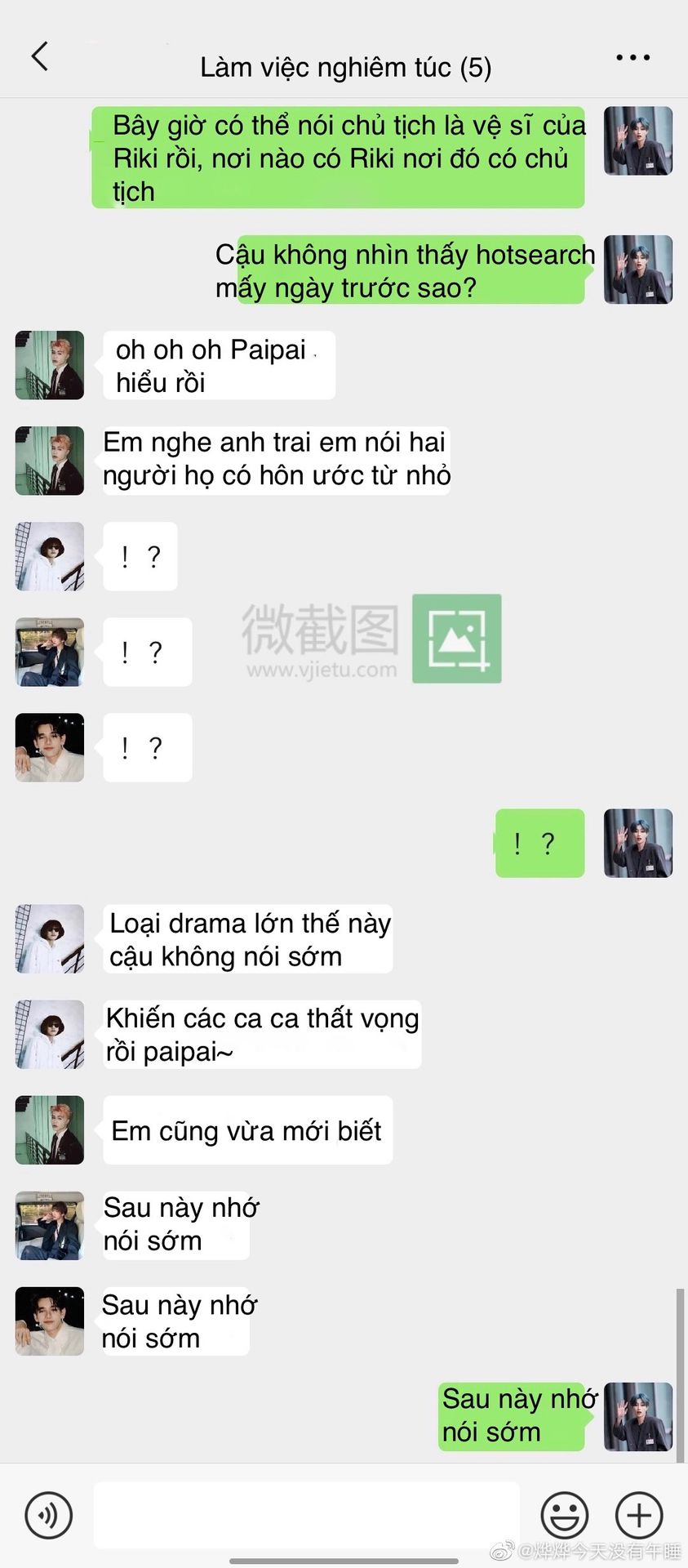Open the plus attachments menu
Screen dimensions: 688x1568
pyautogui.click(x=638, y=1515)
